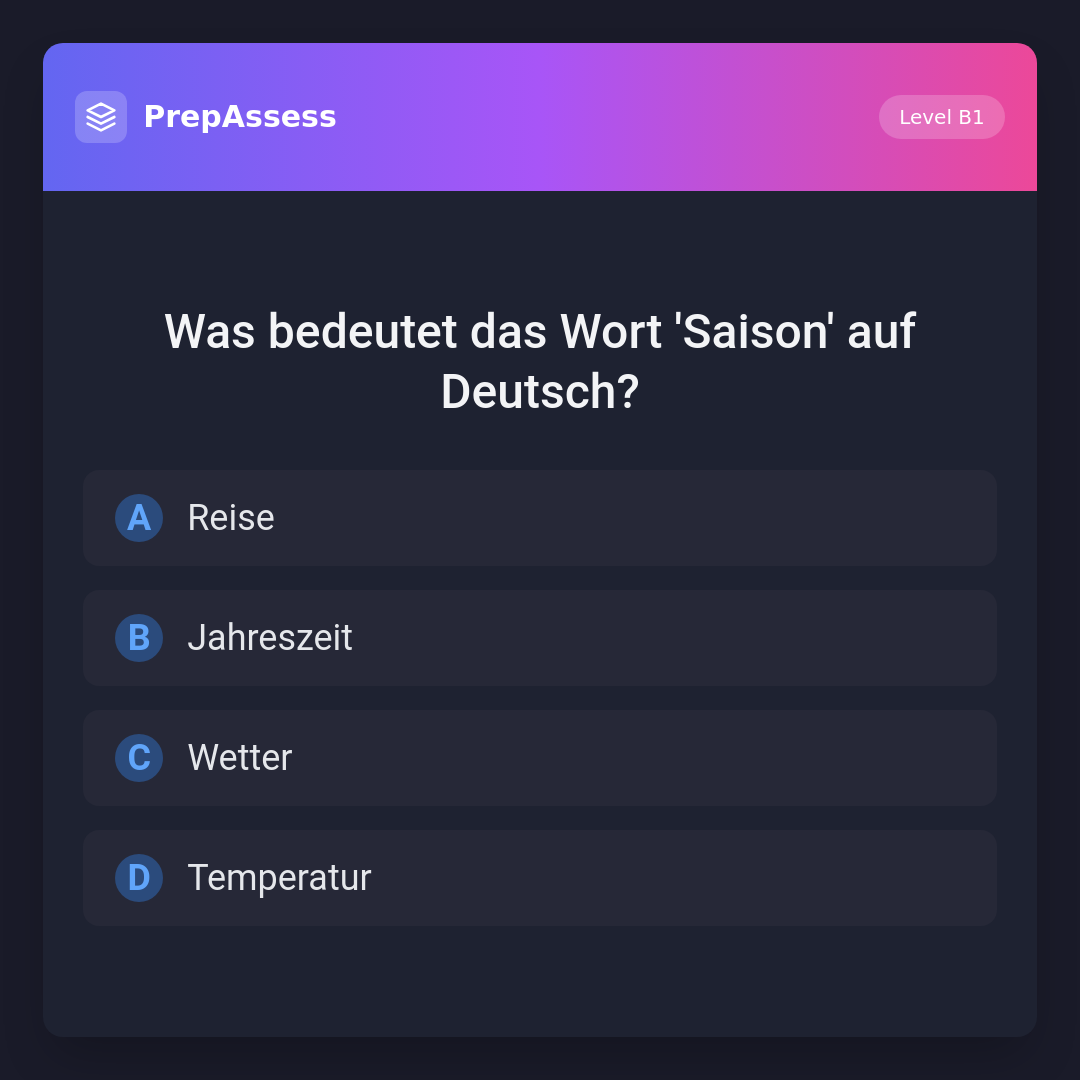Pick answer C Wetter
1080x1080 pixels.
pos(540,758)
